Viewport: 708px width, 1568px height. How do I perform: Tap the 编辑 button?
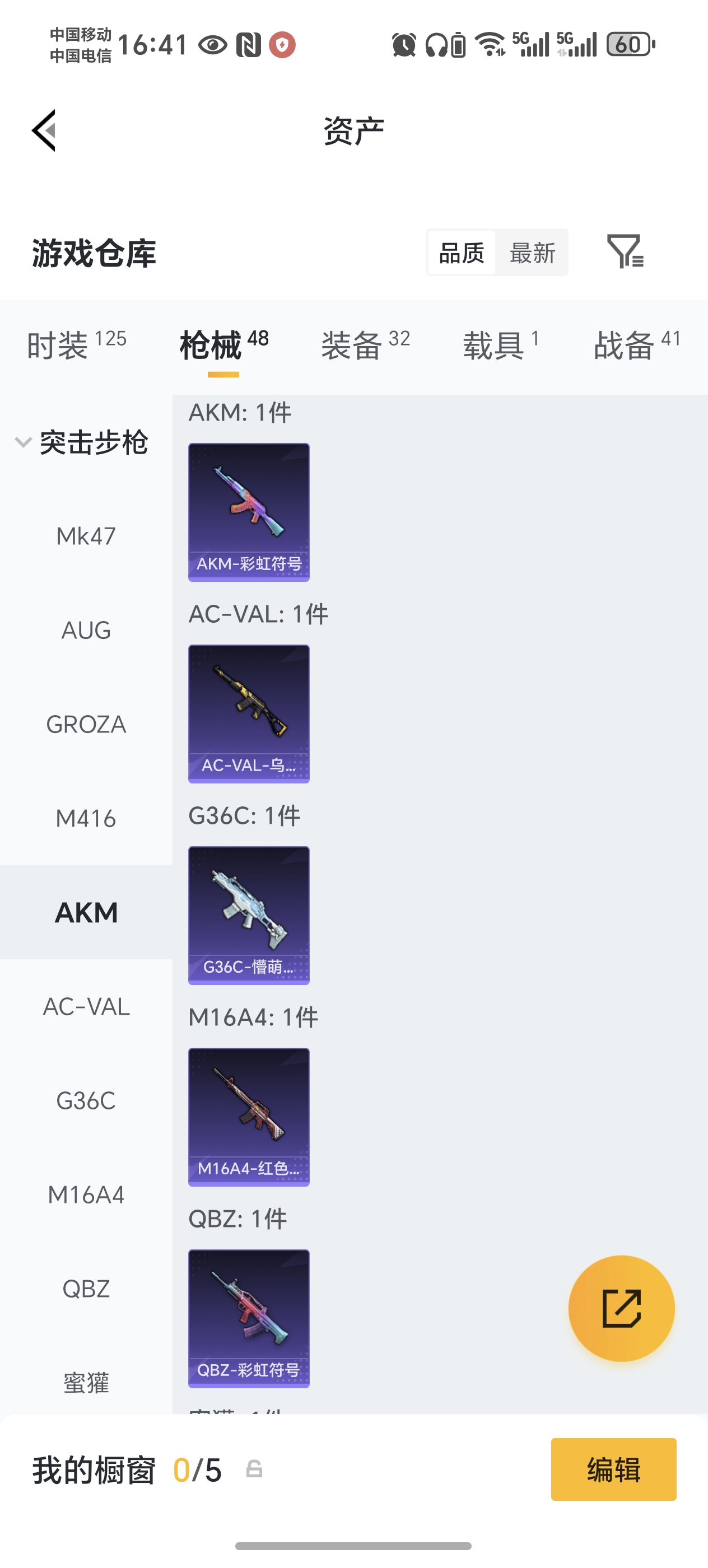tap(613, 1469)
